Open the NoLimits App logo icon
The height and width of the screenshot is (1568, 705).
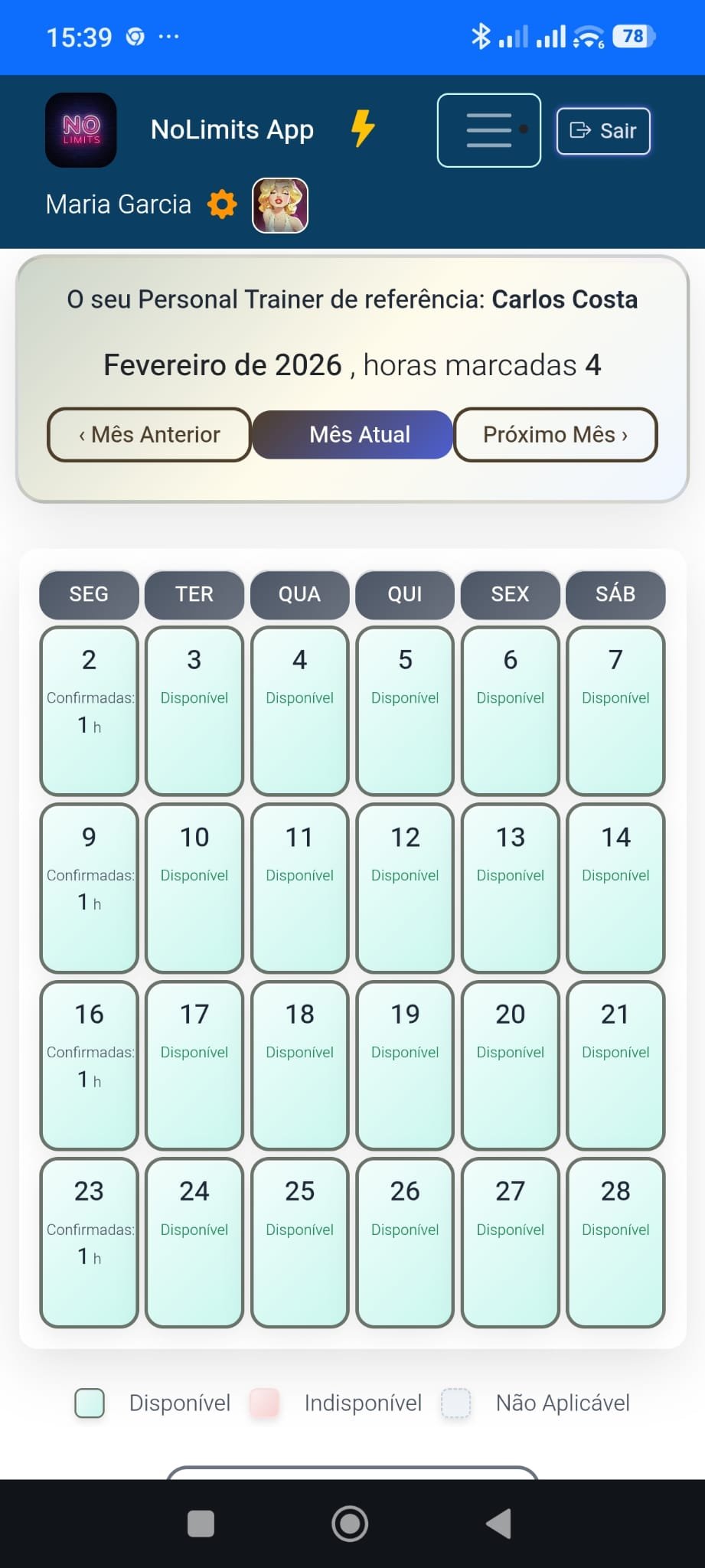tap(80, 129)
